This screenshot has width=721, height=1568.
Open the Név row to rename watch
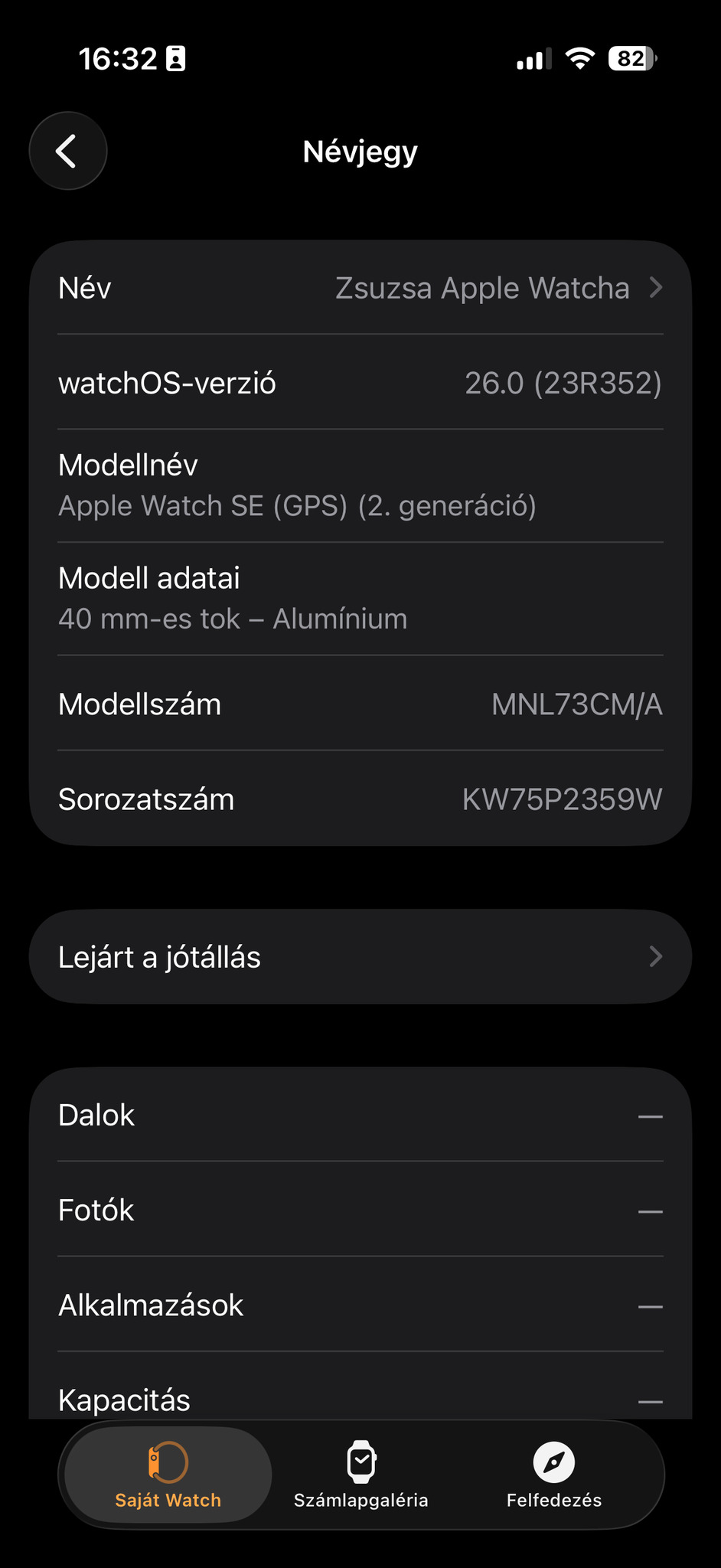pyautogui.click(x=360, y=289)
